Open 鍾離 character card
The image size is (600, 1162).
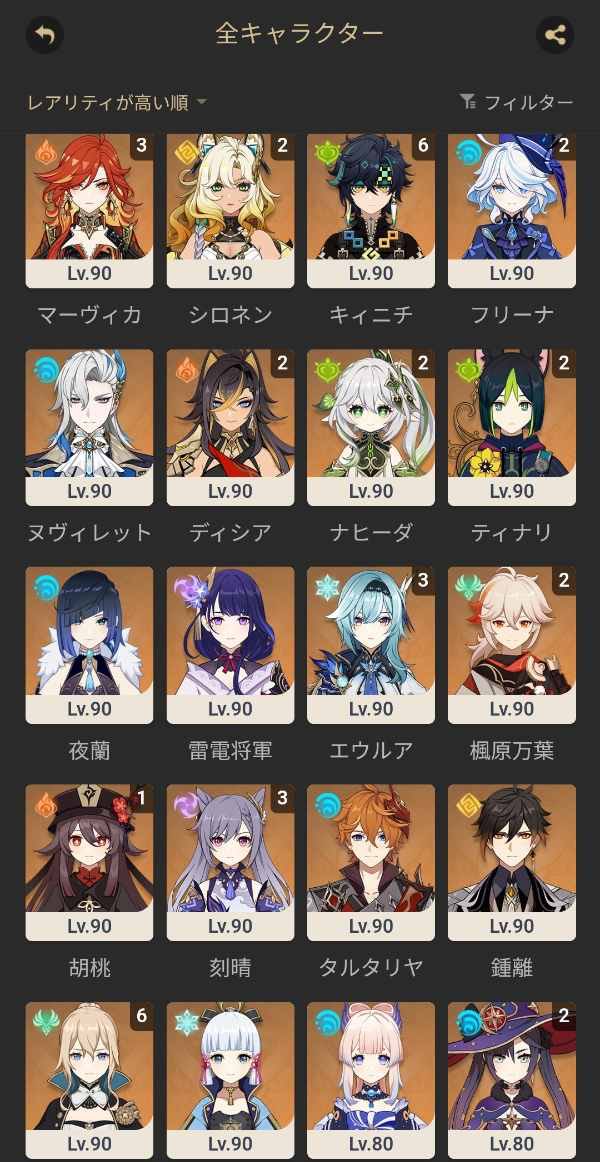(512, 860)
